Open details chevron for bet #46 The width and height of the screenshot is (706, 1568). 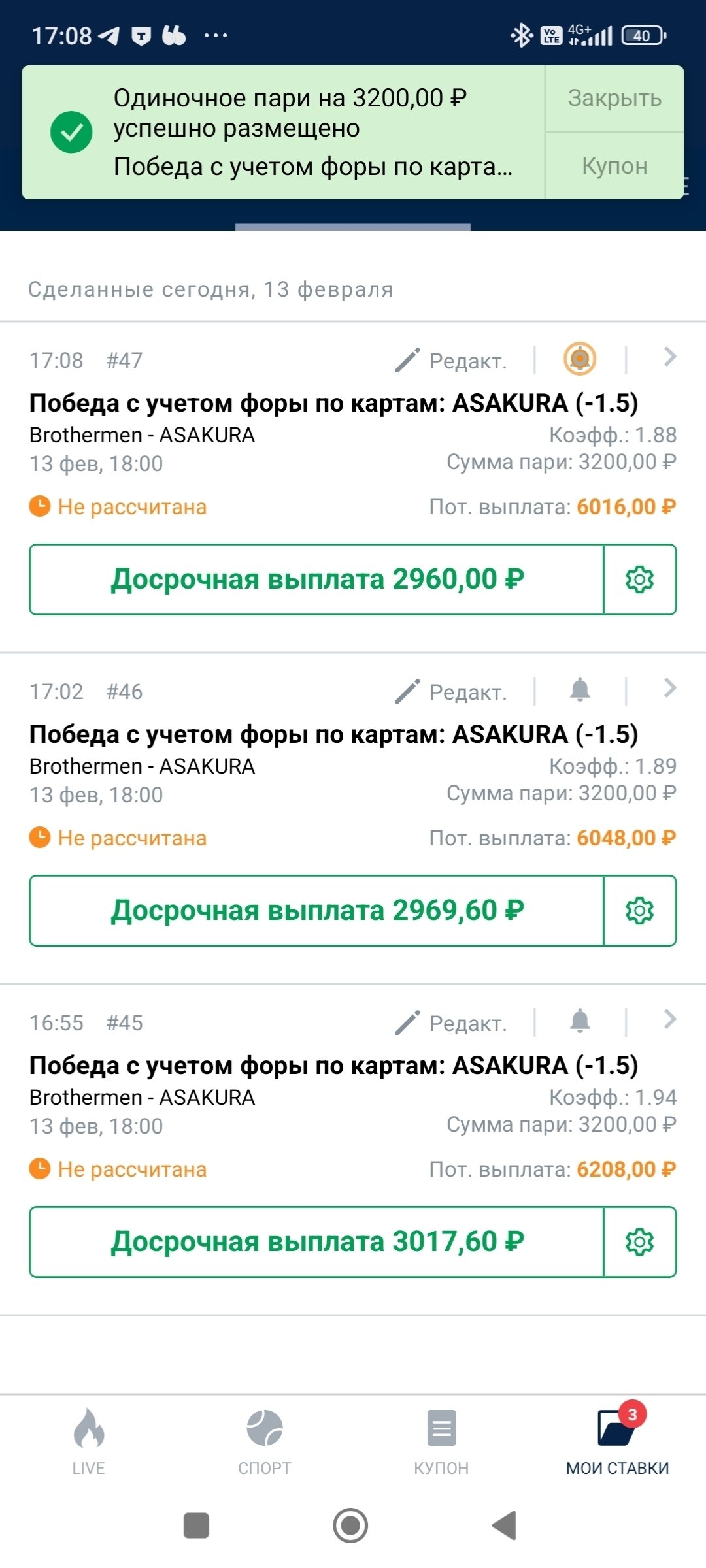point(669,689)
